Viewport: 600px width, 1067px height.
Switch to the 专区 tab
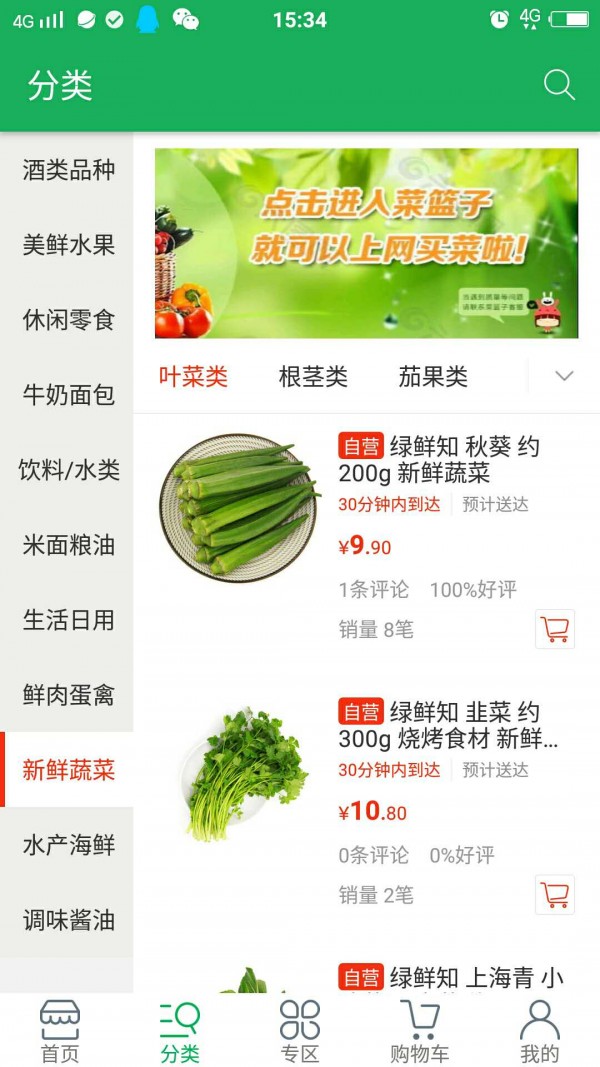pos(300,1031)
